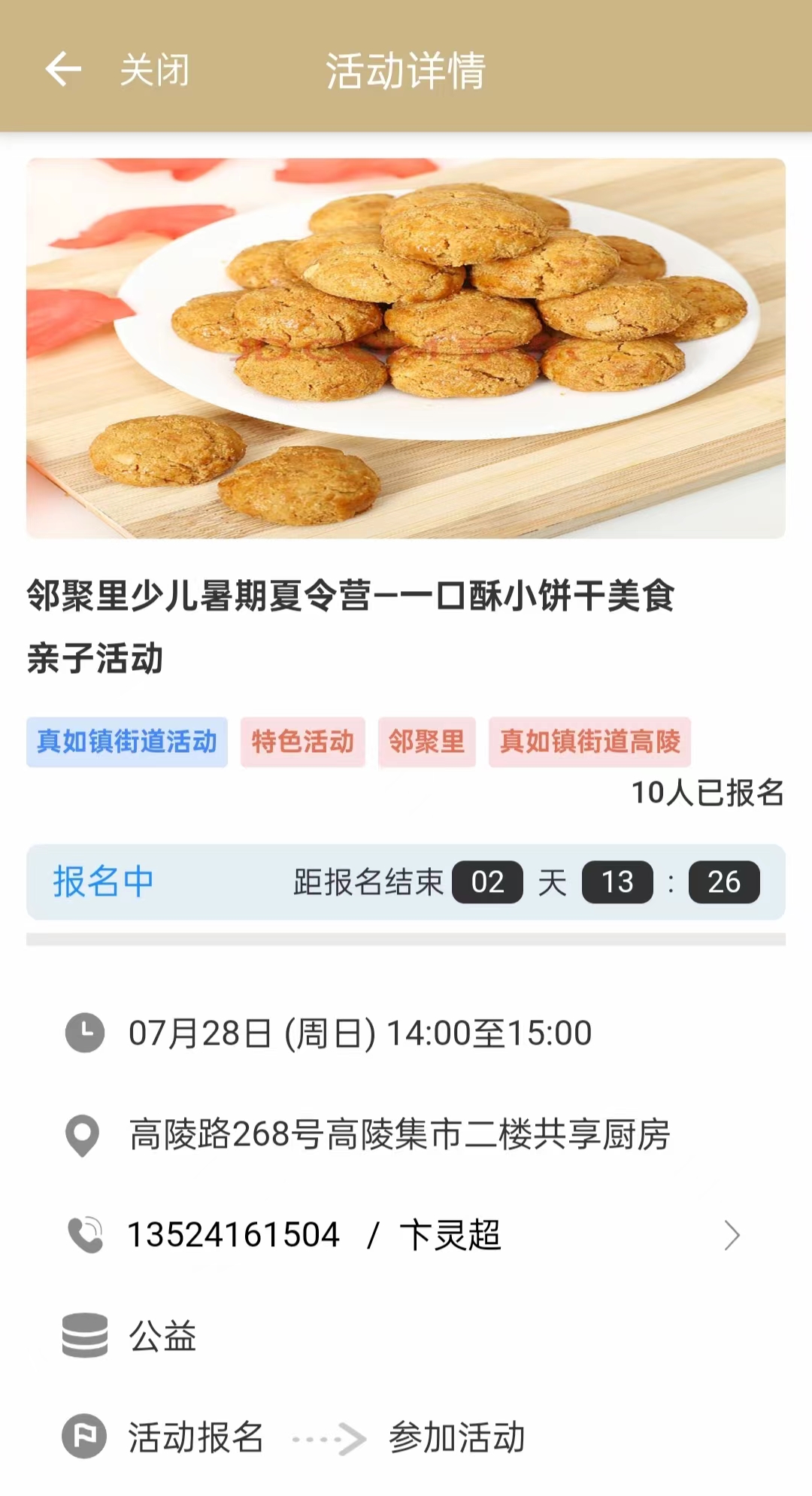This screenshot has width=812, height=1496.
Task: Open the cookie activity banner image
Action: [x=406, y=347]
